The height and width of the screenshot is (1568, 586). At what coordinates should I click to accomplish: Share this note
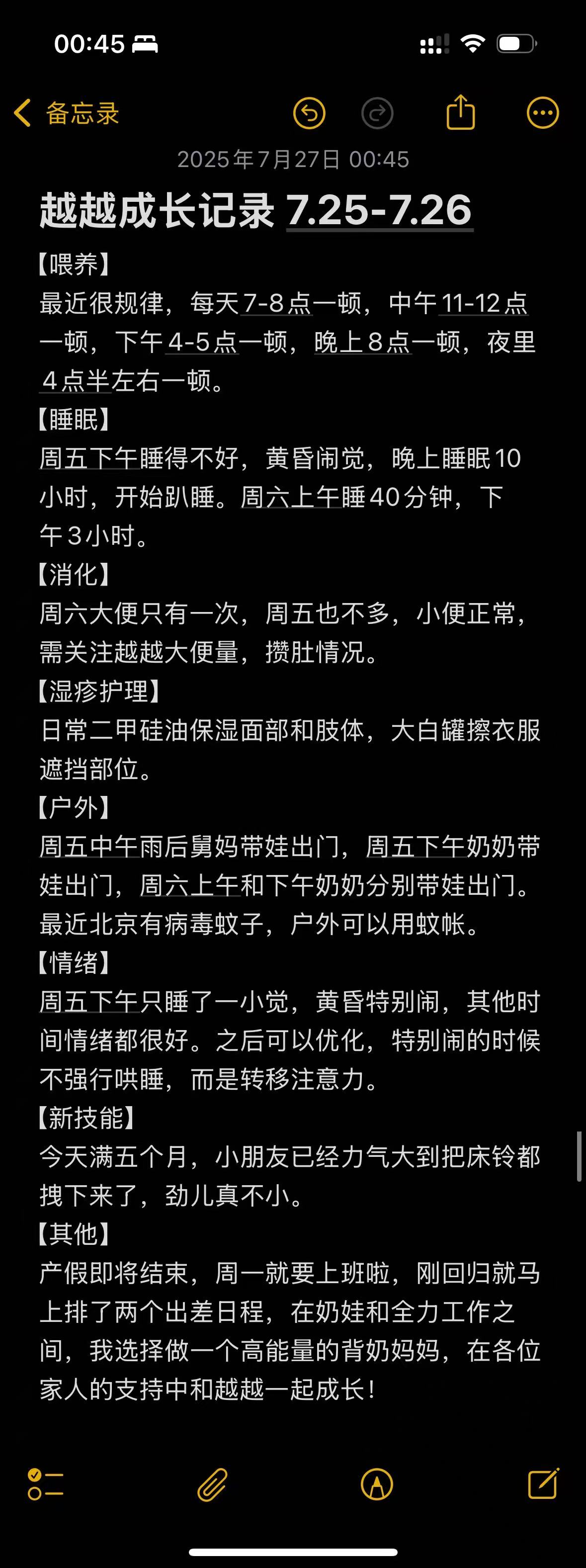point(461,113)
